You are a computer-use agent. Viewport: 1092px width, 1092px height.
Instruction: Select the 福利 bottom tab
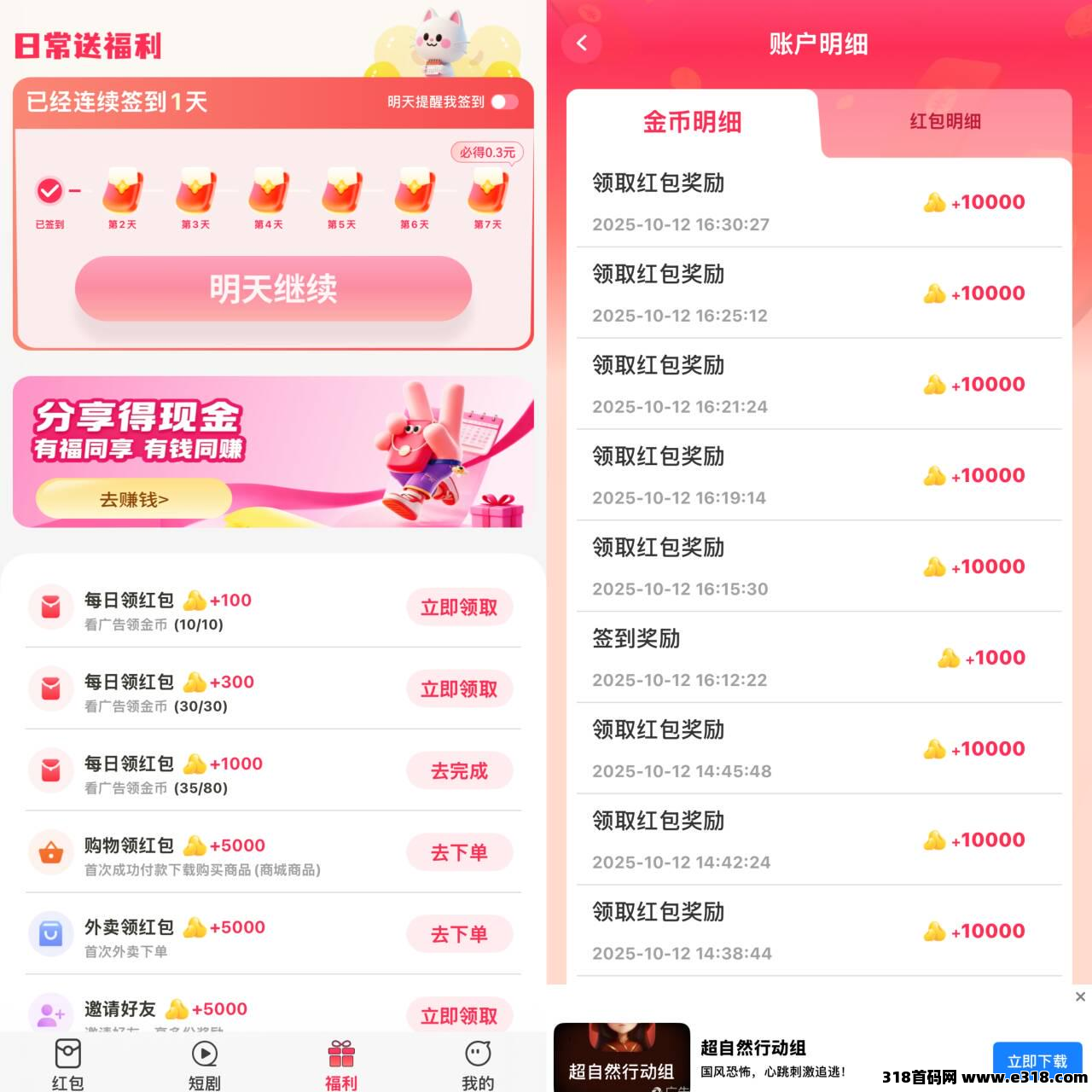tap(341, 1065)
